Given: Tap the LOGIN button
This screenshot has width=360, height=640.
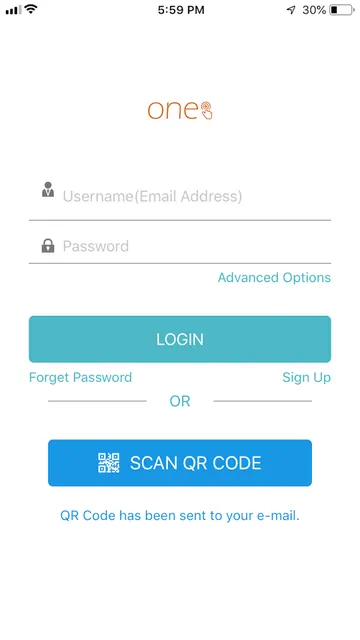Looking at the screenshot, I should tap(180, 339).
